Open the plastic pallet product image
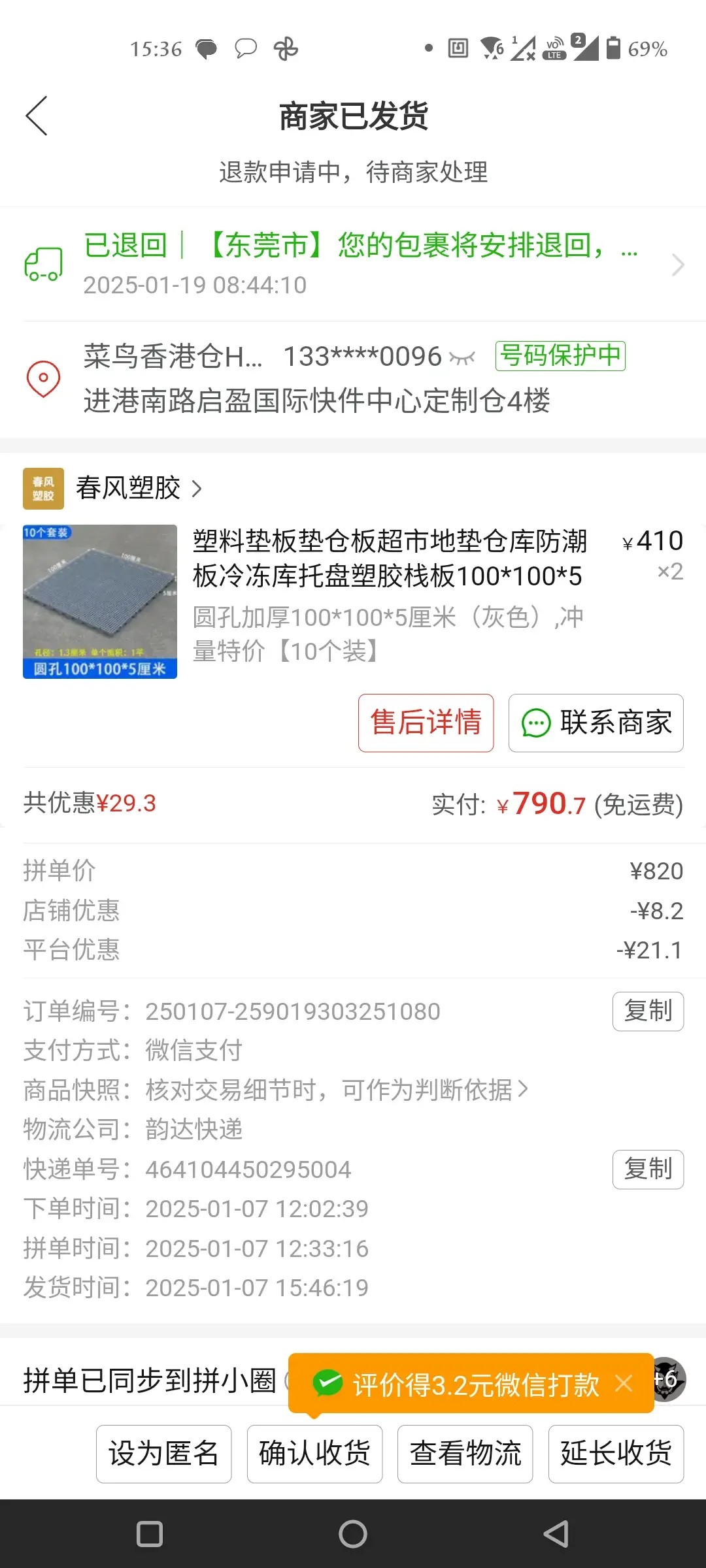 (100, 602)
